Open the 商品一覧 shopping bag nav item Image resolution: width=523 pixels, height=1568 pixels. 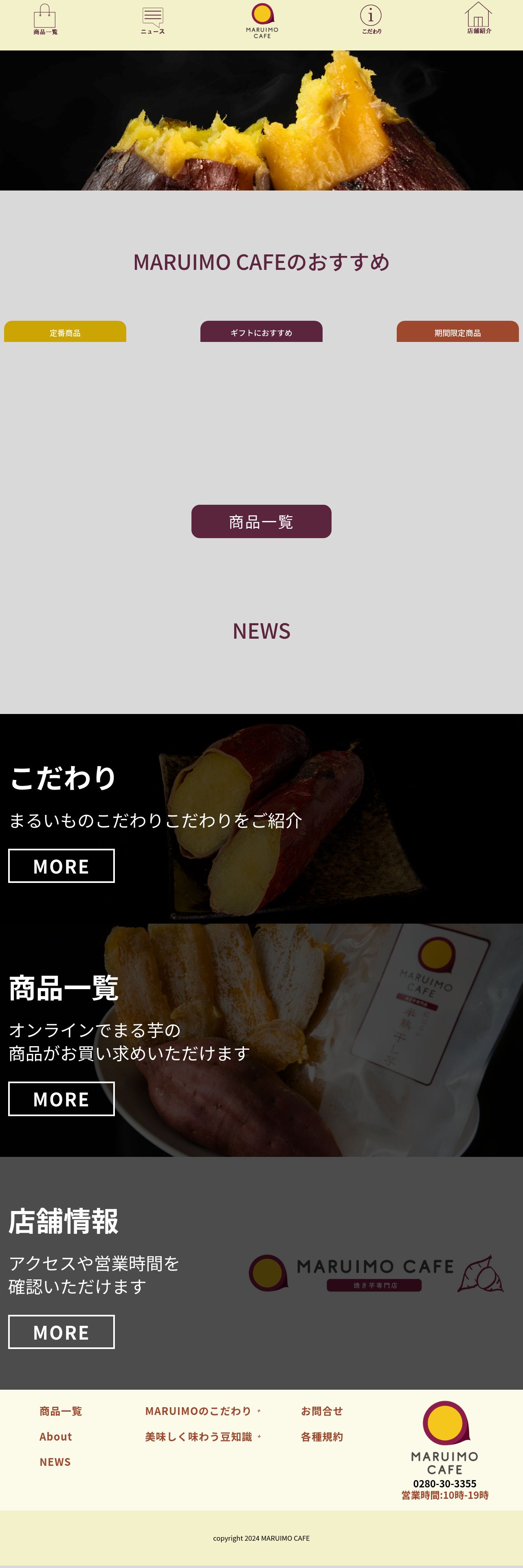tap(45, 20)
